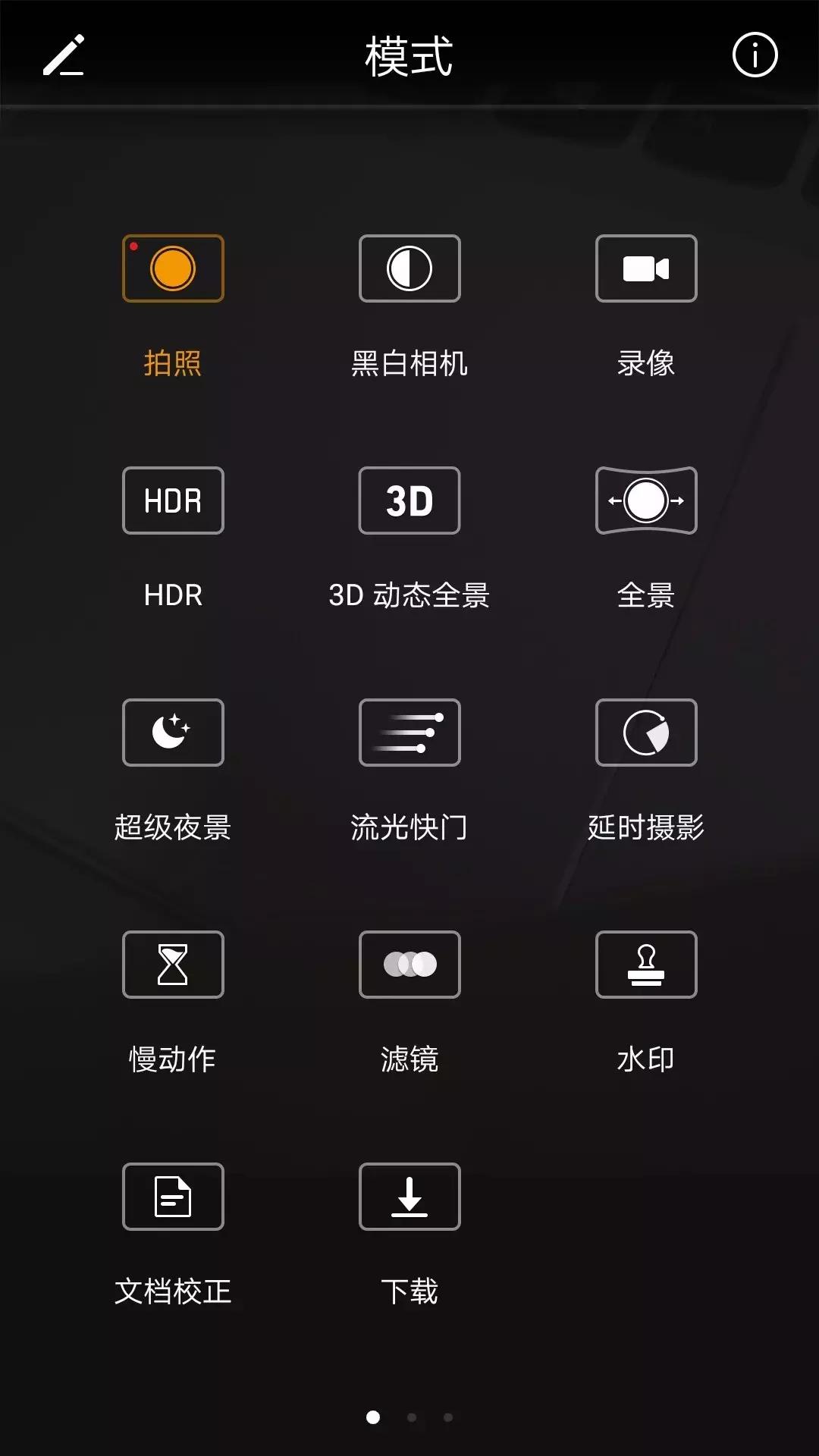Viewport: 819px width, 1456px height.
Task: Enable HDR shooting mode
Action: 172,500
